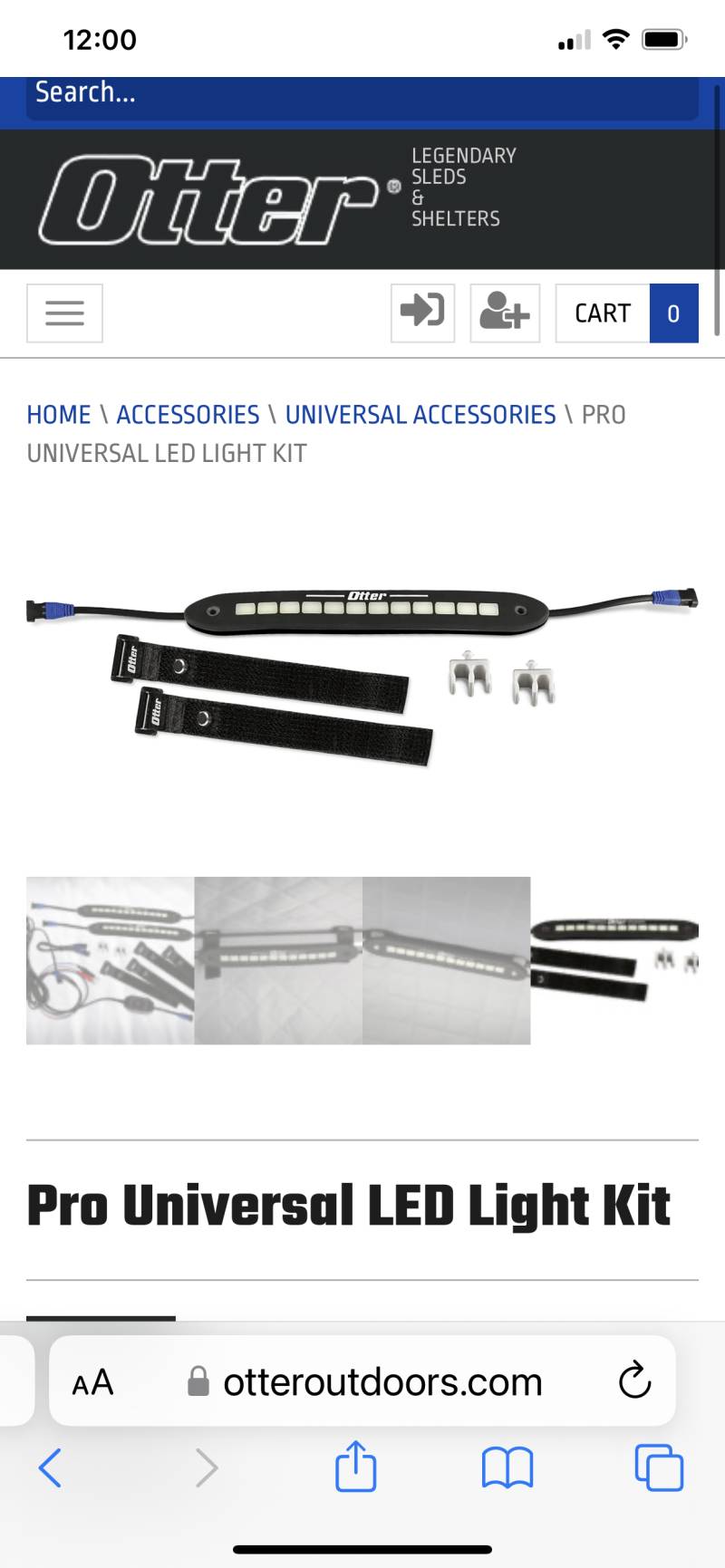Open the Accessories breadcrumb link
725x1568 pixels.
pyautogui.click(x=188, y=415)
